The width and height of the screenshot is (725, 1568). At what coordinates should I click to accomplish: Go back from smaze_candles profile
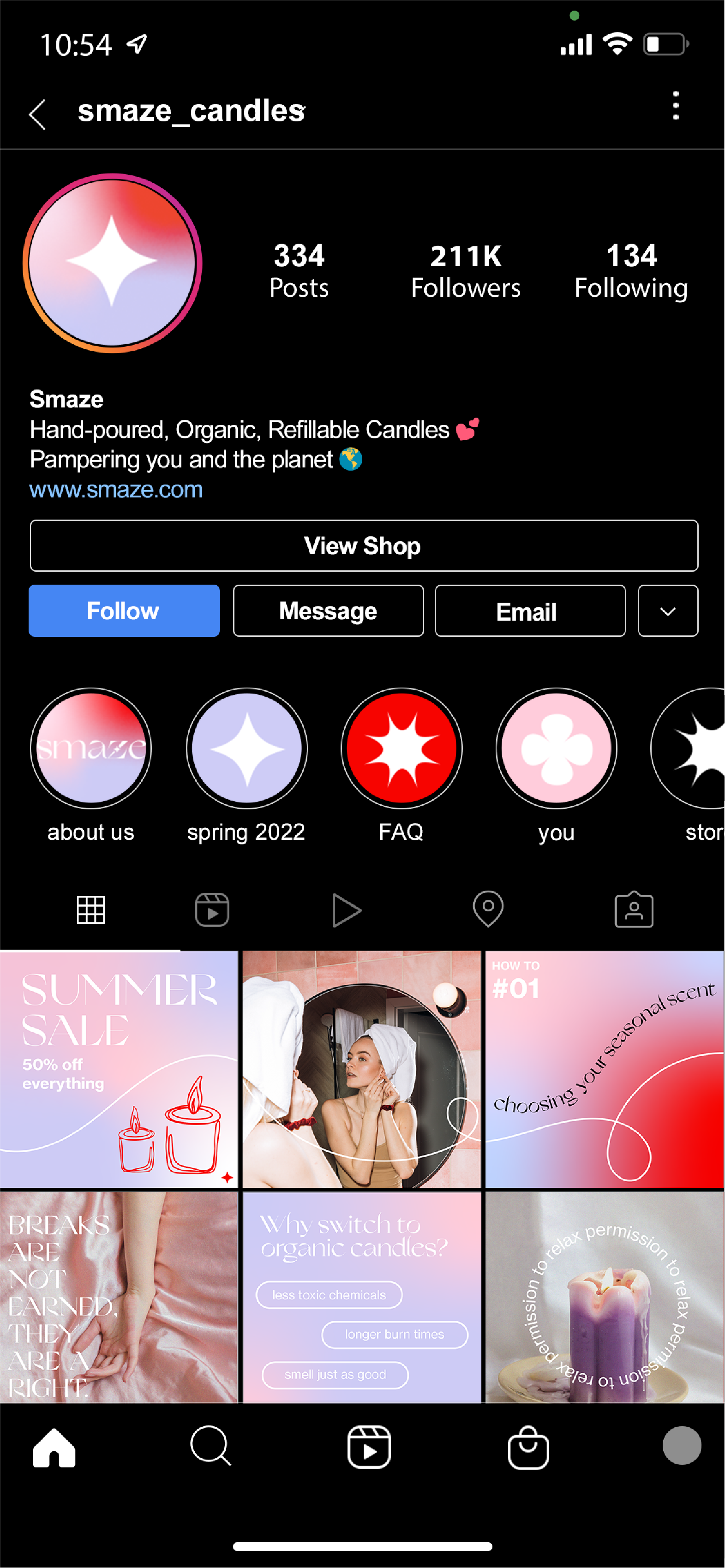point(38,114)
